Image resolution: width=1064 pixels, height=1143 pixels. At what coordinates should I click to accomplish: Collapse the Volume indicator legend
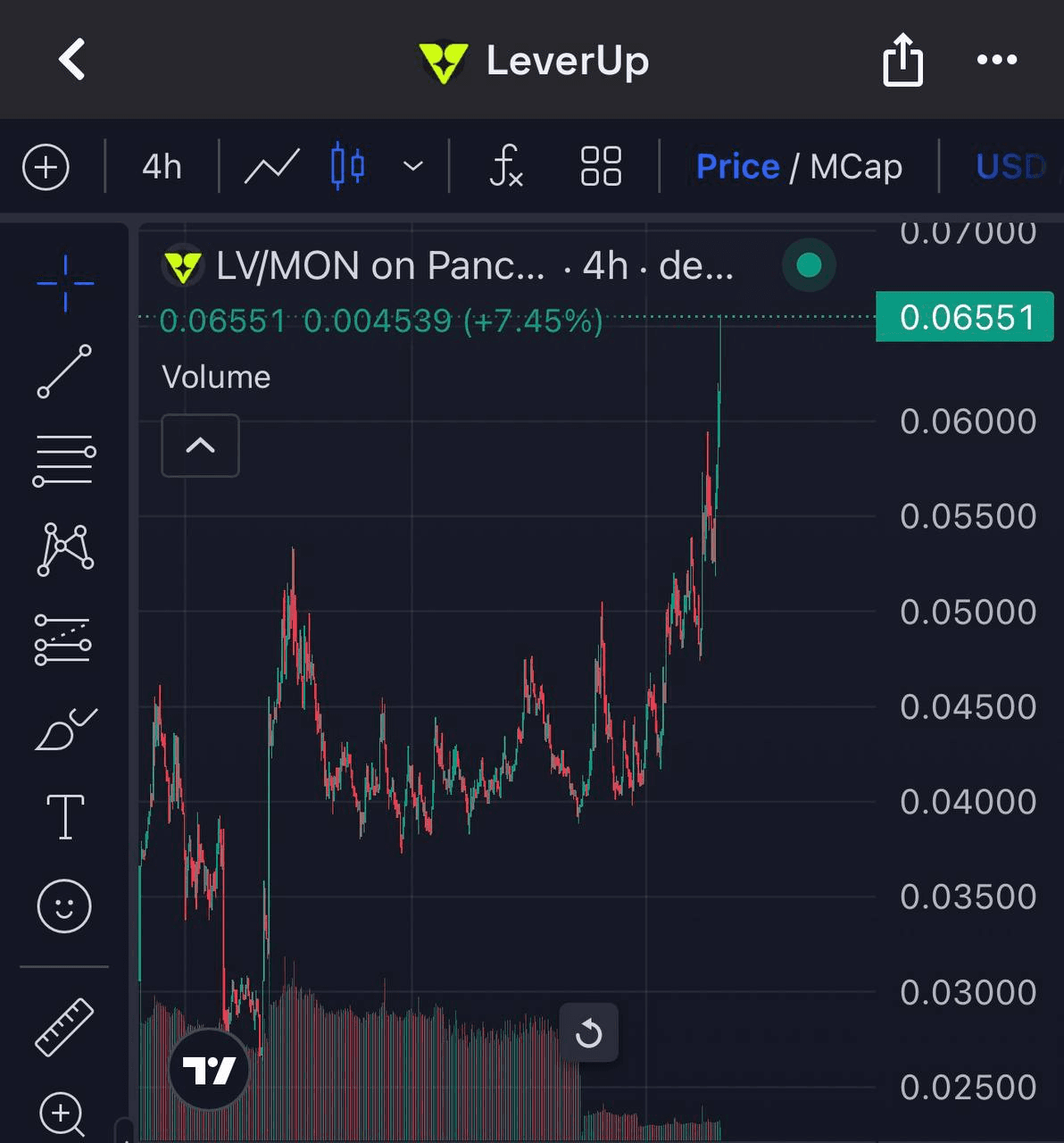point(200,446)
